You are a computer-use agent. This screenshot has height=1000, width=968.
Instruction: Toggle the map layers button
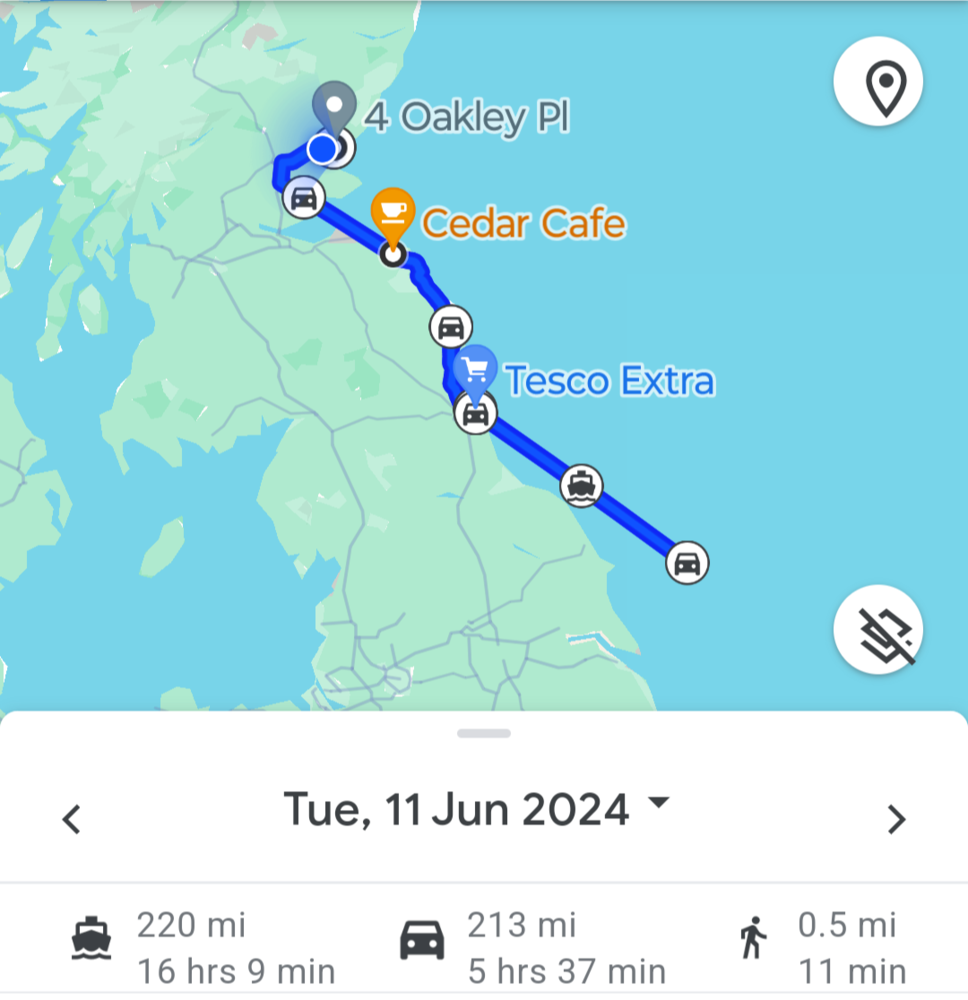pyautogui.click(x=877, y=630)
